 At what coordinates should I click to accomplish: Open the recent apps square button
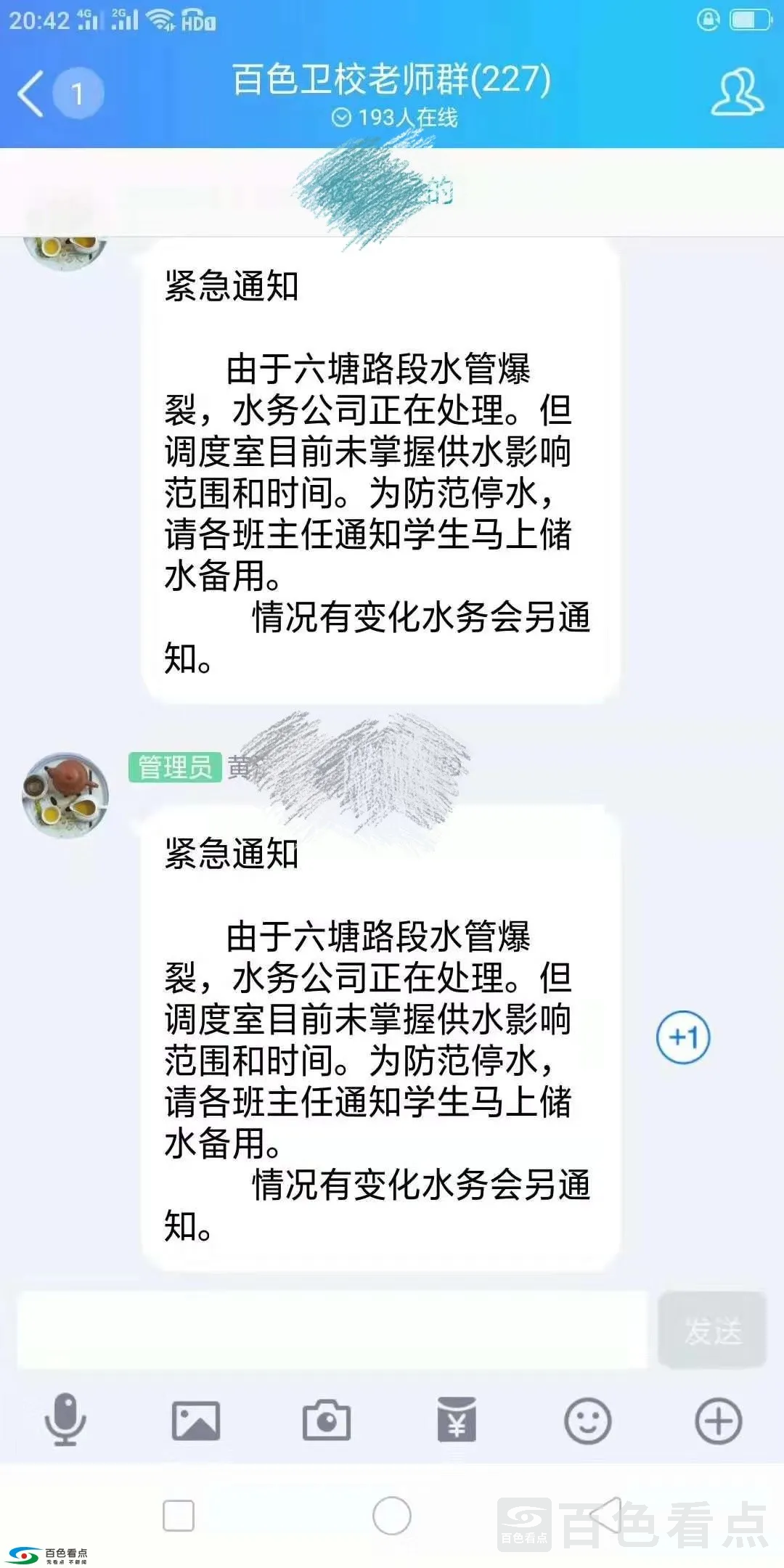pos(179,1516)
